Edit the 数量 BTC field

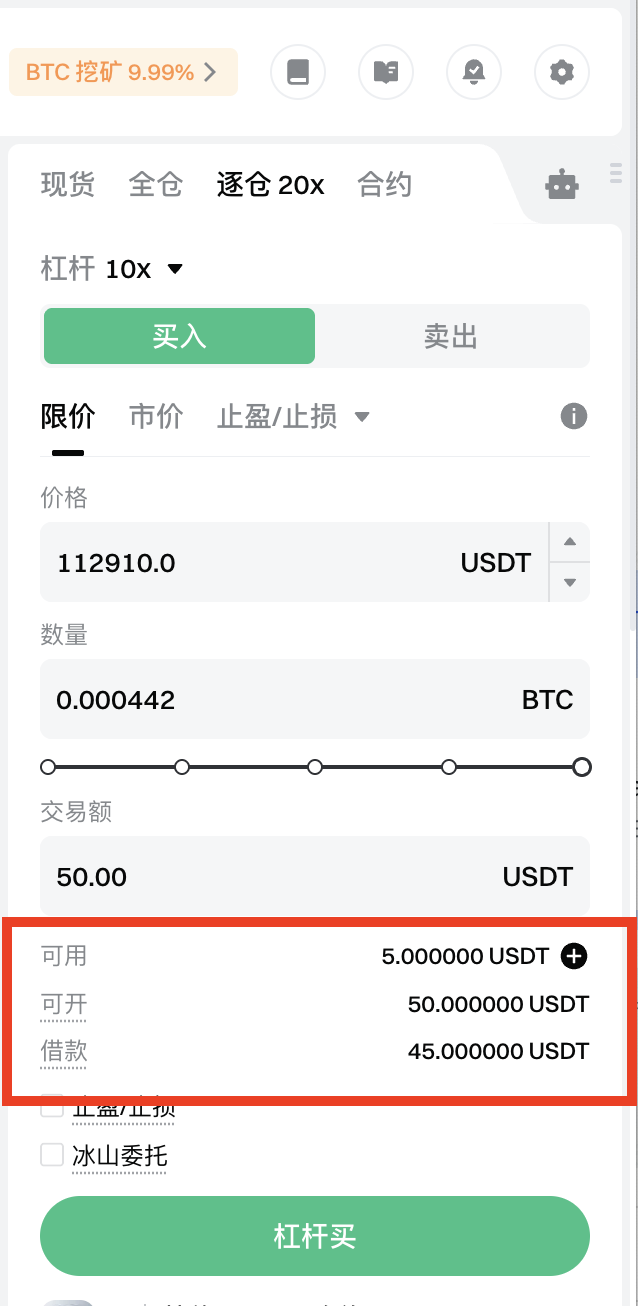(x=280, y=699)
